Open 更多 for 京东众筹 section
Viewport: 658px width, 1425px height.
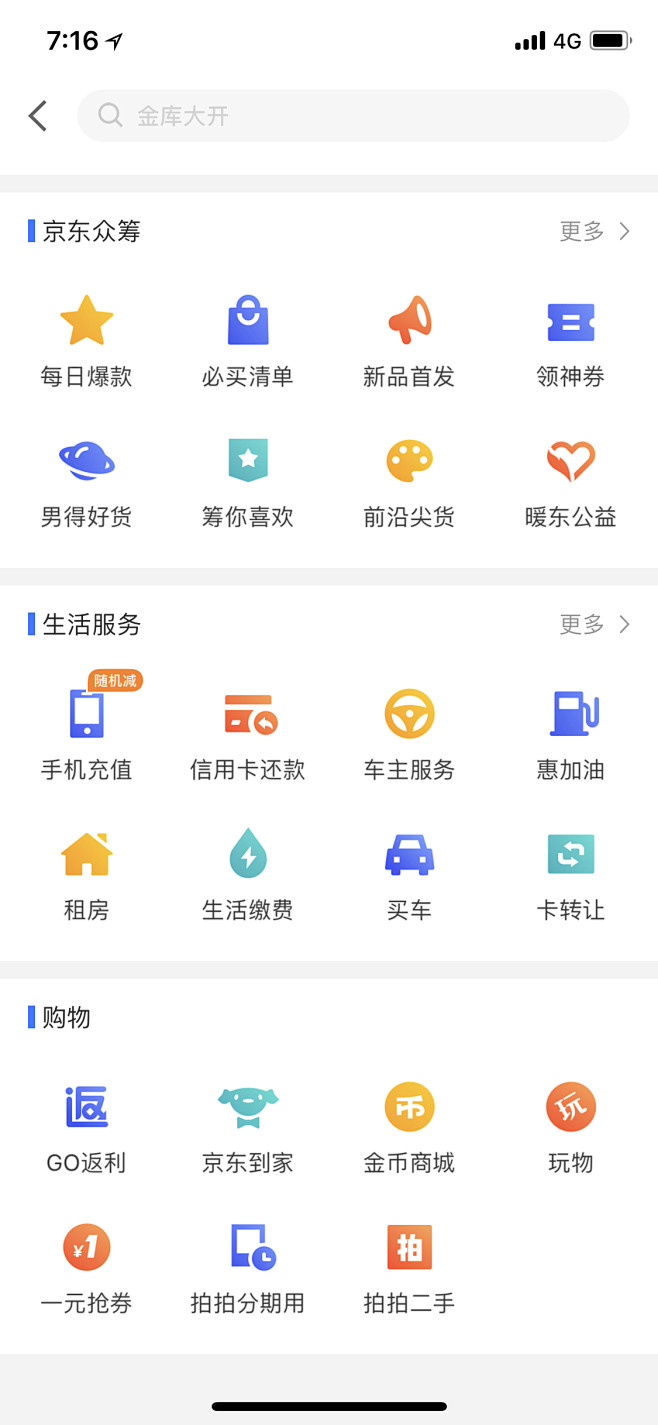coord(595,232)
